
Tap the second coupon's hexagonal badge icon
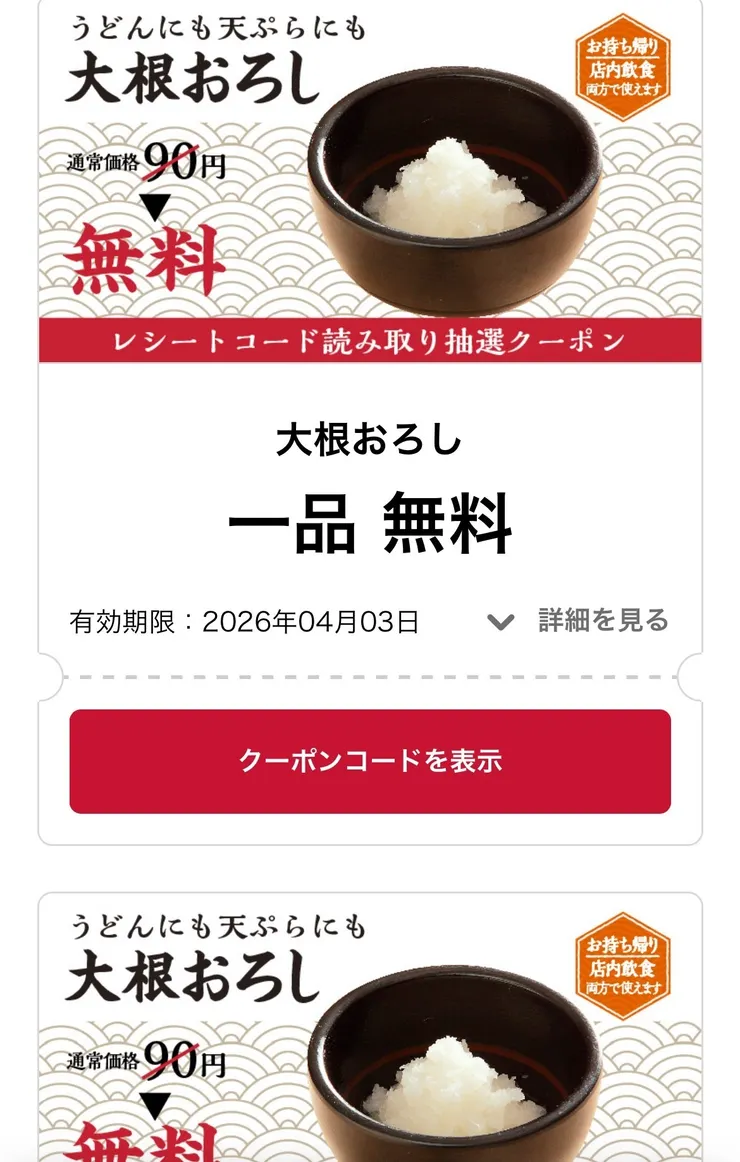[623, 967]
